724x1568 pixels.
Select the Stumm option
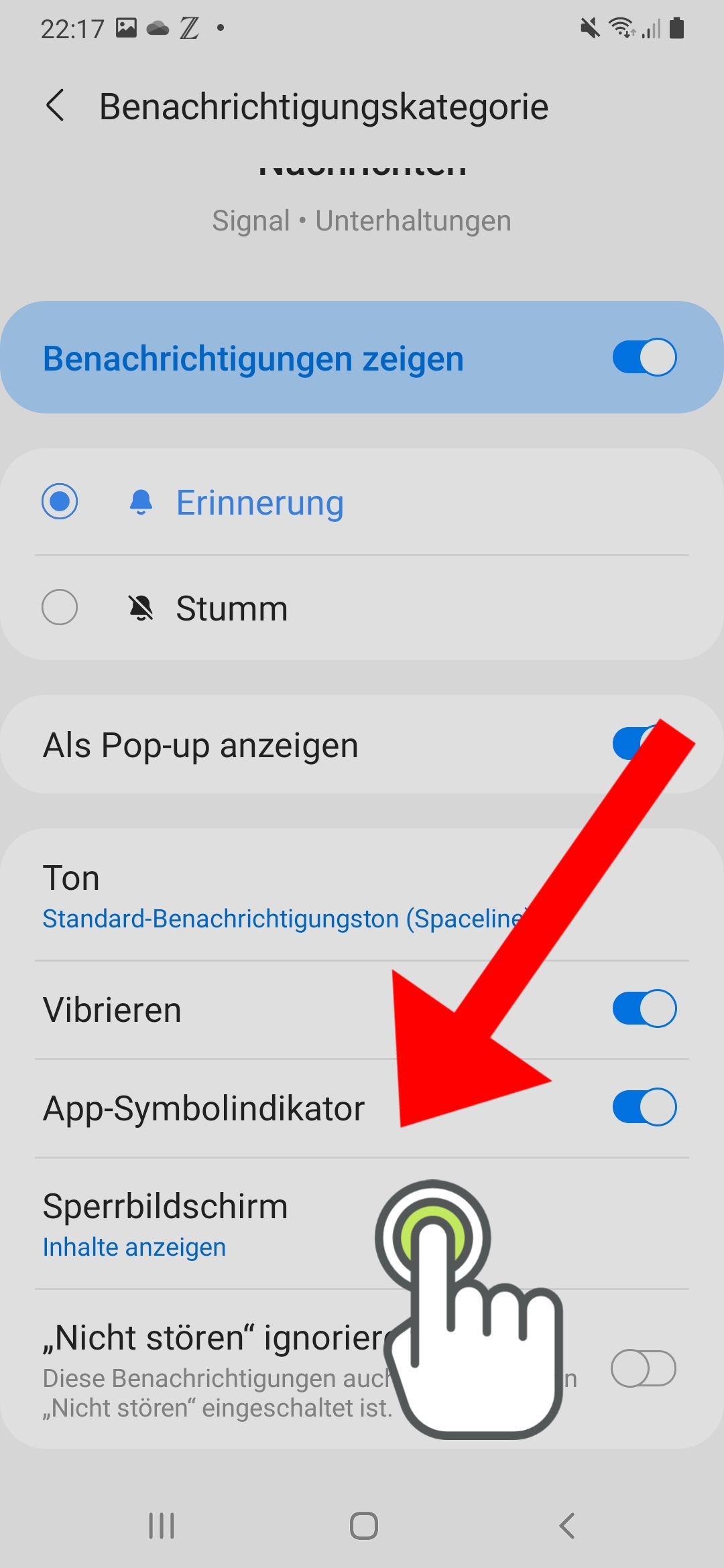tap(362, 608)
